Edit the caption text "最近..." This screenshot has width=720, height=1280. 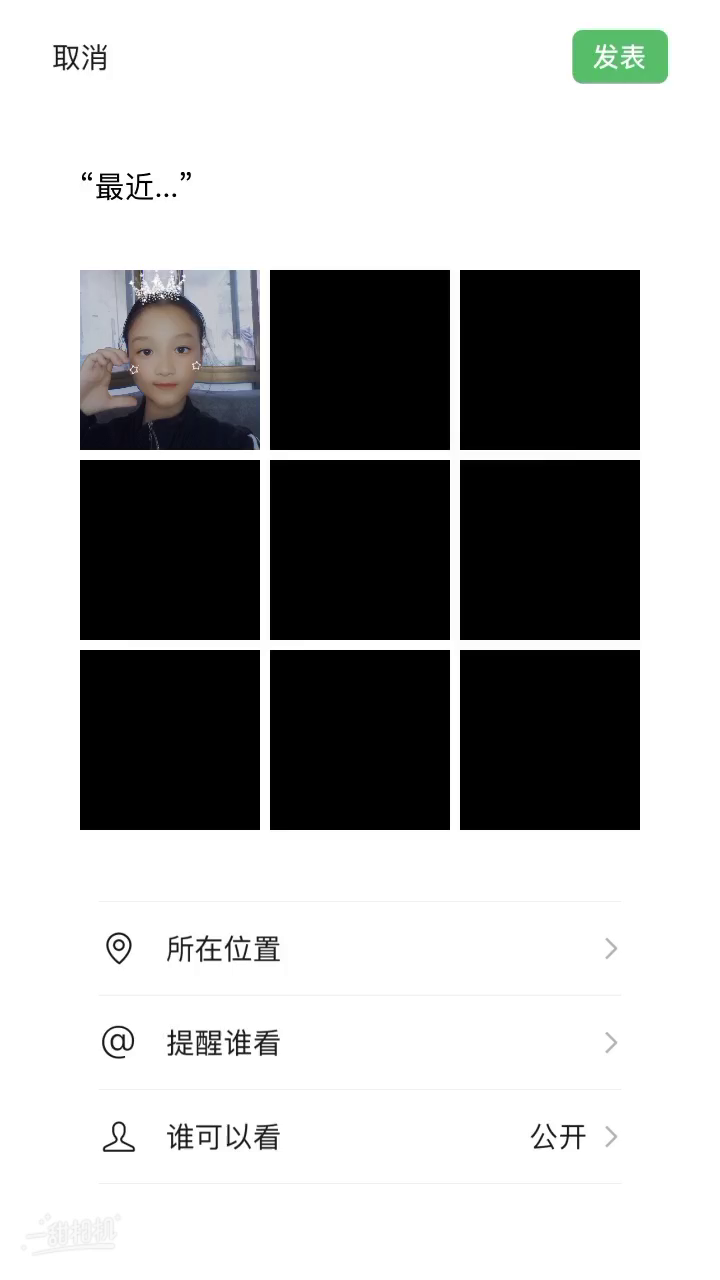click(136, 186)
